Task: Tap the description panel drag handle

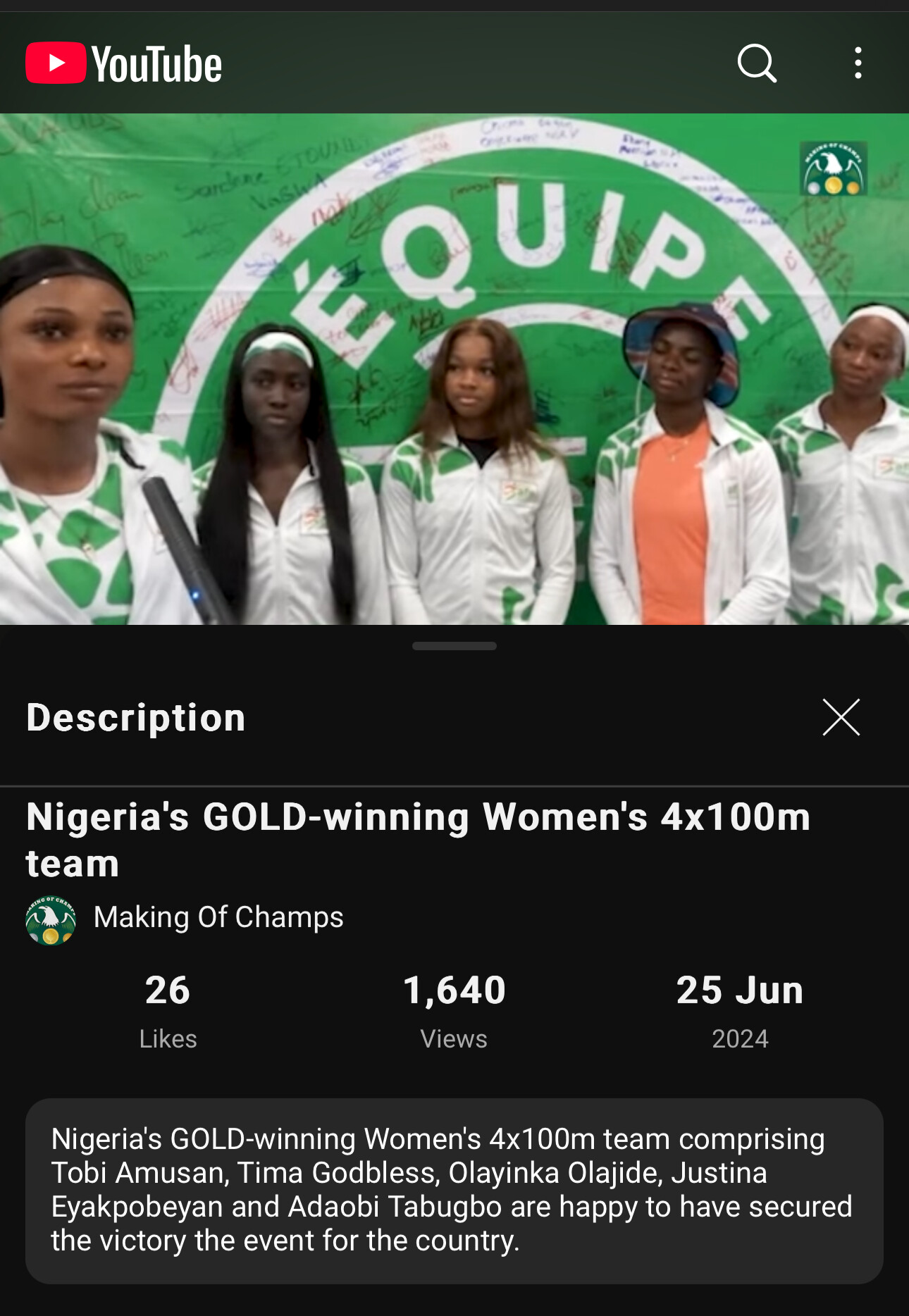Action: (455, 646)
